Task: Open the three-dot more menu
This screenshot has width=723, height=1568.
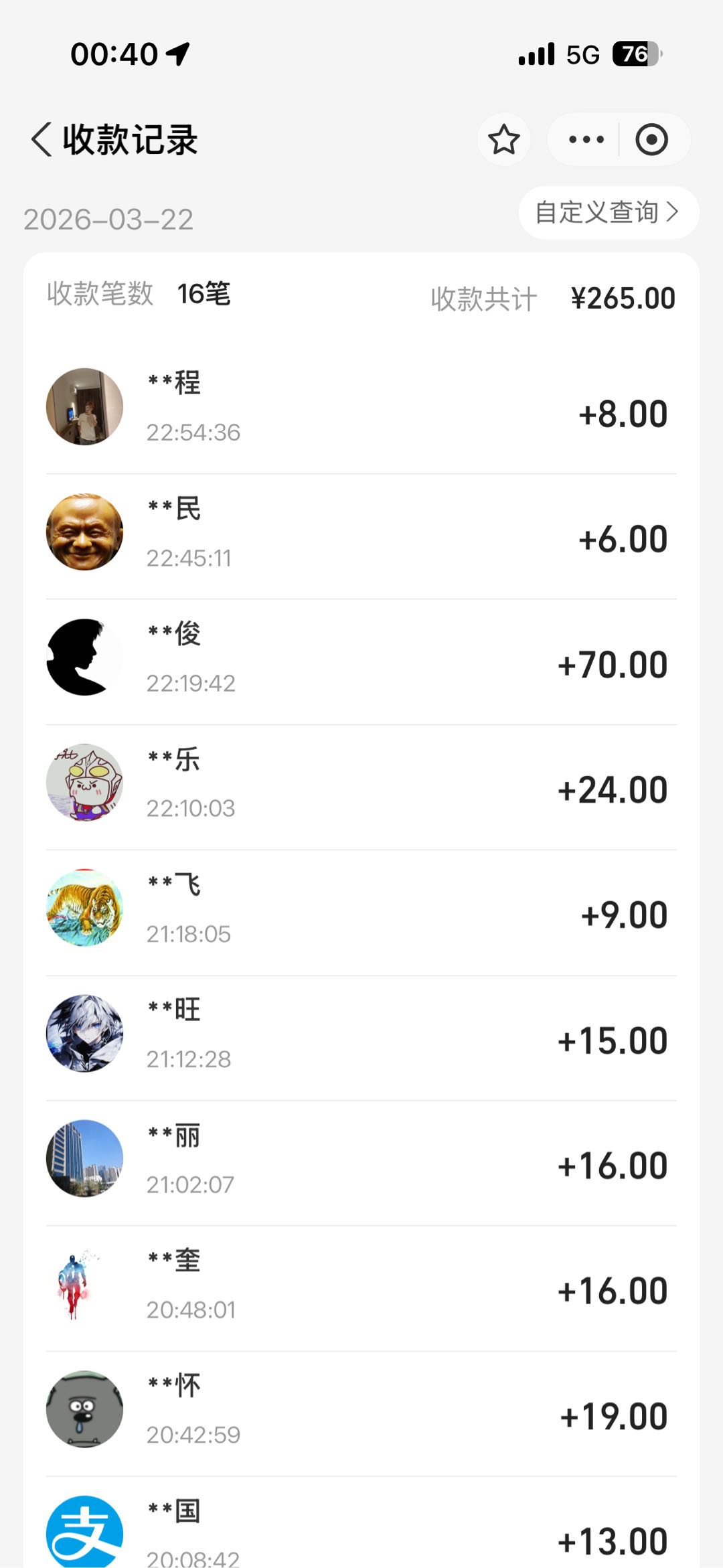Action: [586, 140]
